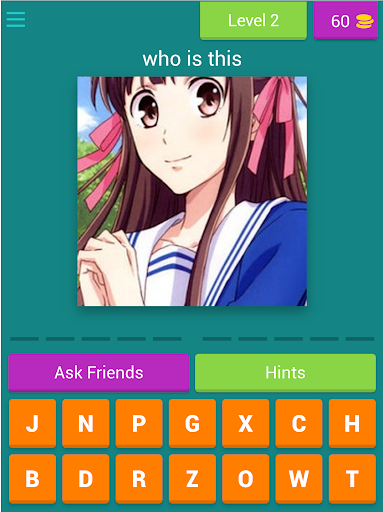Open Hints
Image resolution: width=383 pixels, height=512 pixels.
[285, 373]
